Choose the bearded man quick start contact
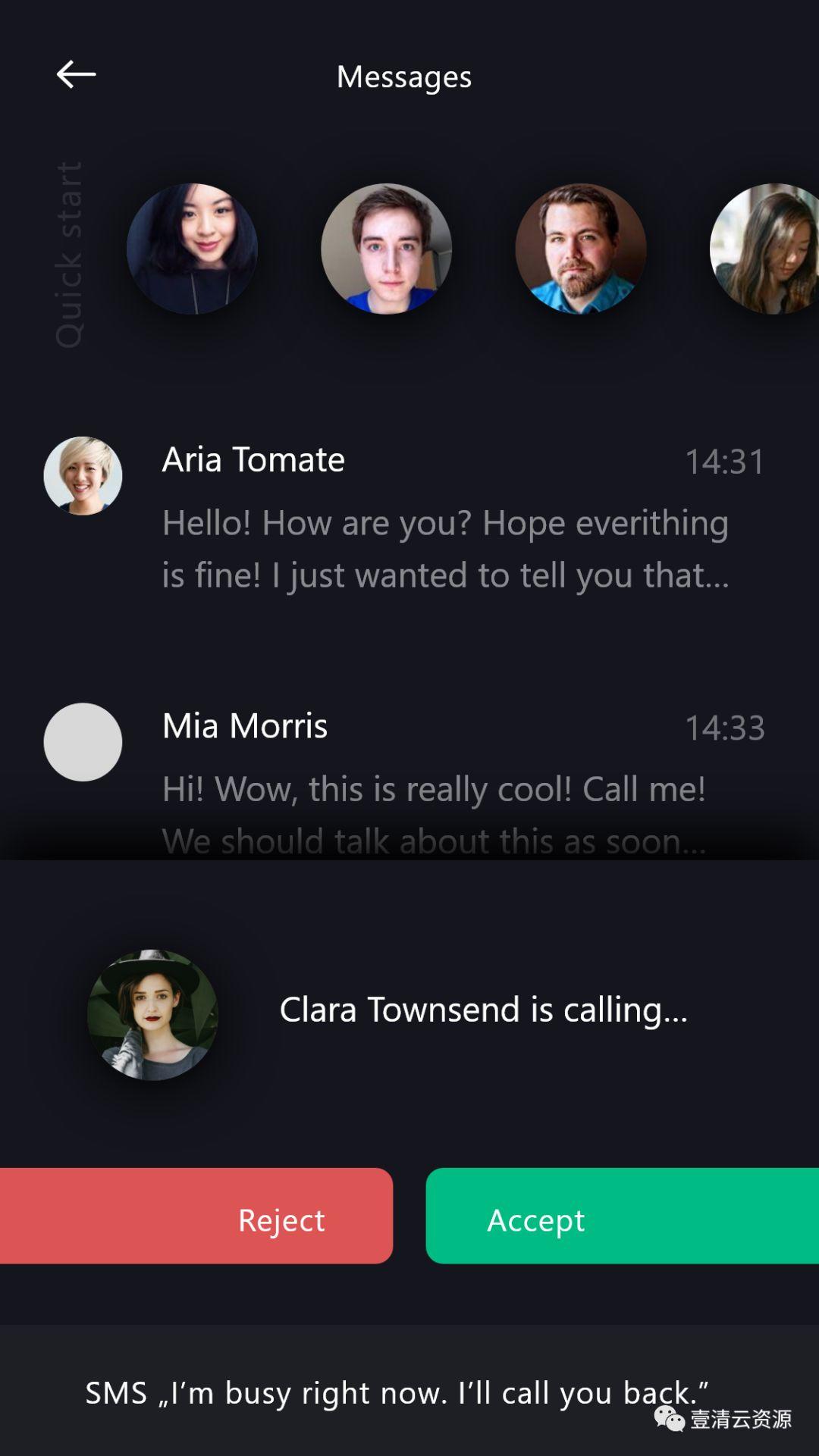The image size is (819, 1456). pyautogui.click(x=581, y=249)
